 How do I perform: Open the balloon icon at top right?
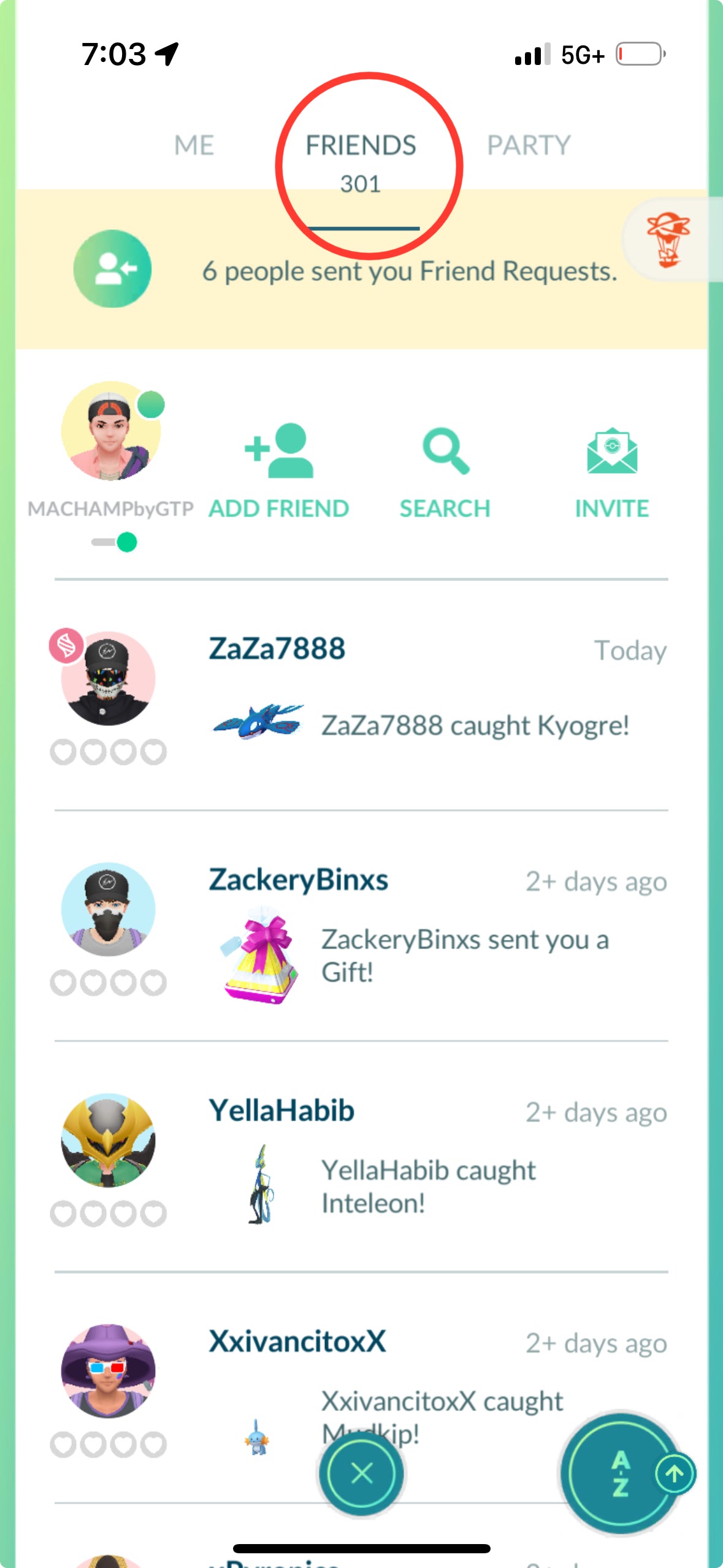tap(668, 239)
